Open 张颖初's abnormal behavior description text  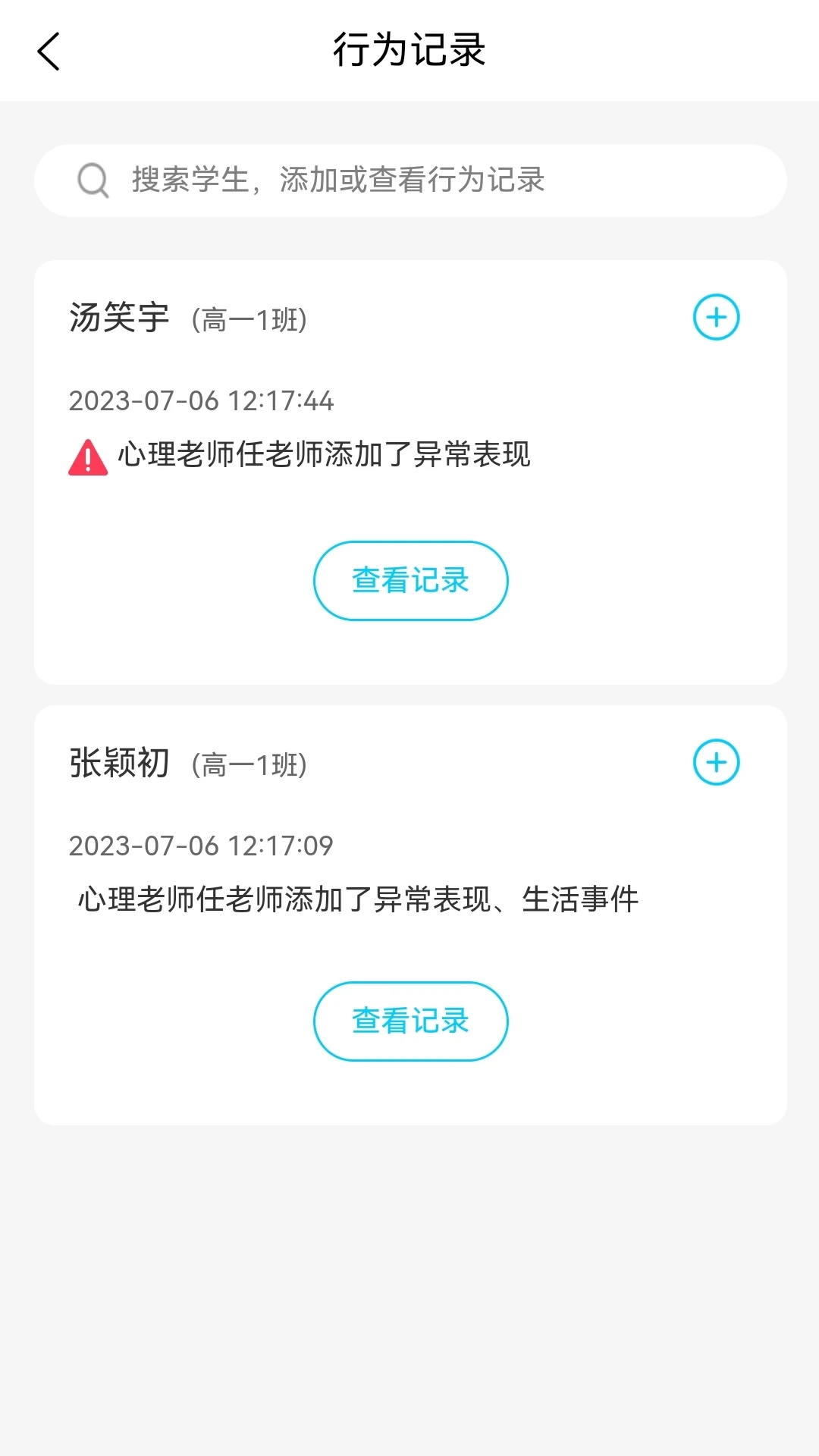coord(356,900)
